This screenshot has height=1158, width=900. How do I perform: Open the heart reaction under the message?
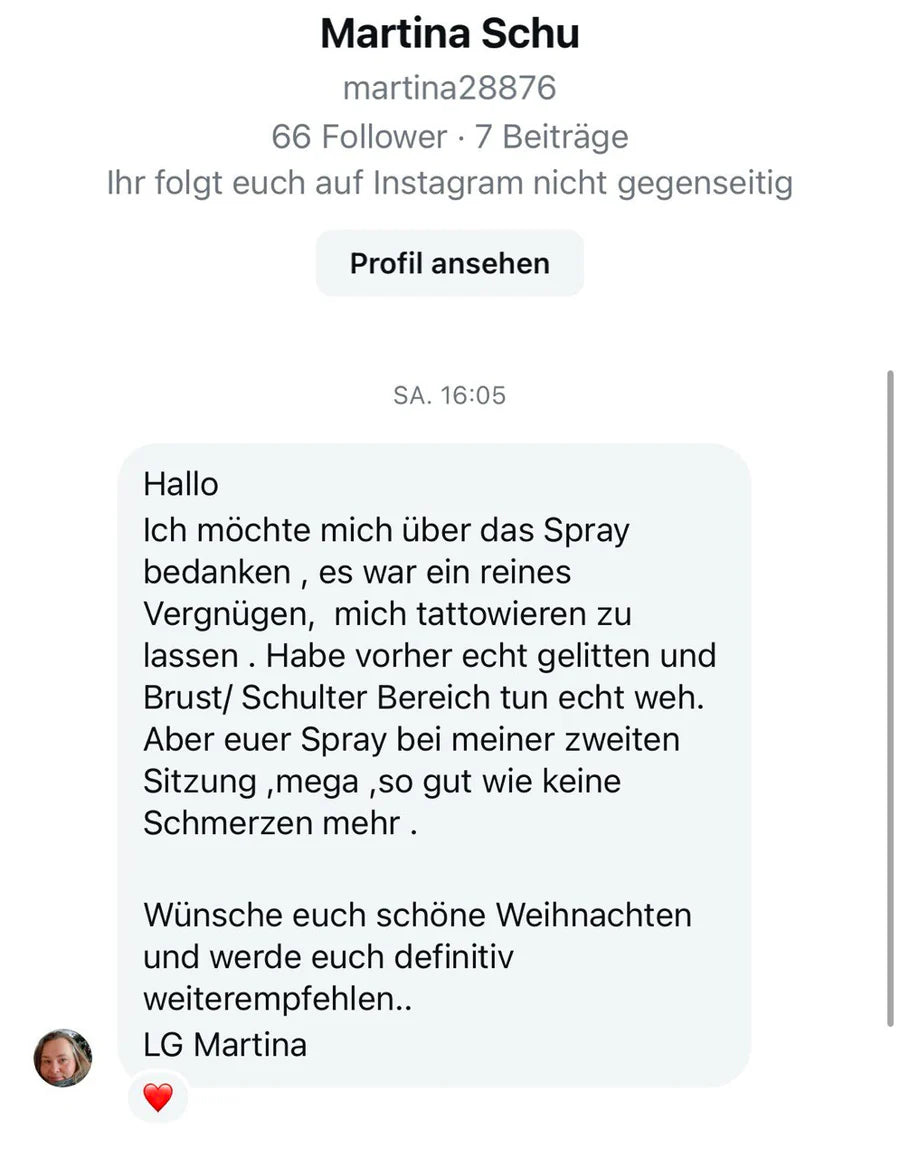tap(158, 1098)
